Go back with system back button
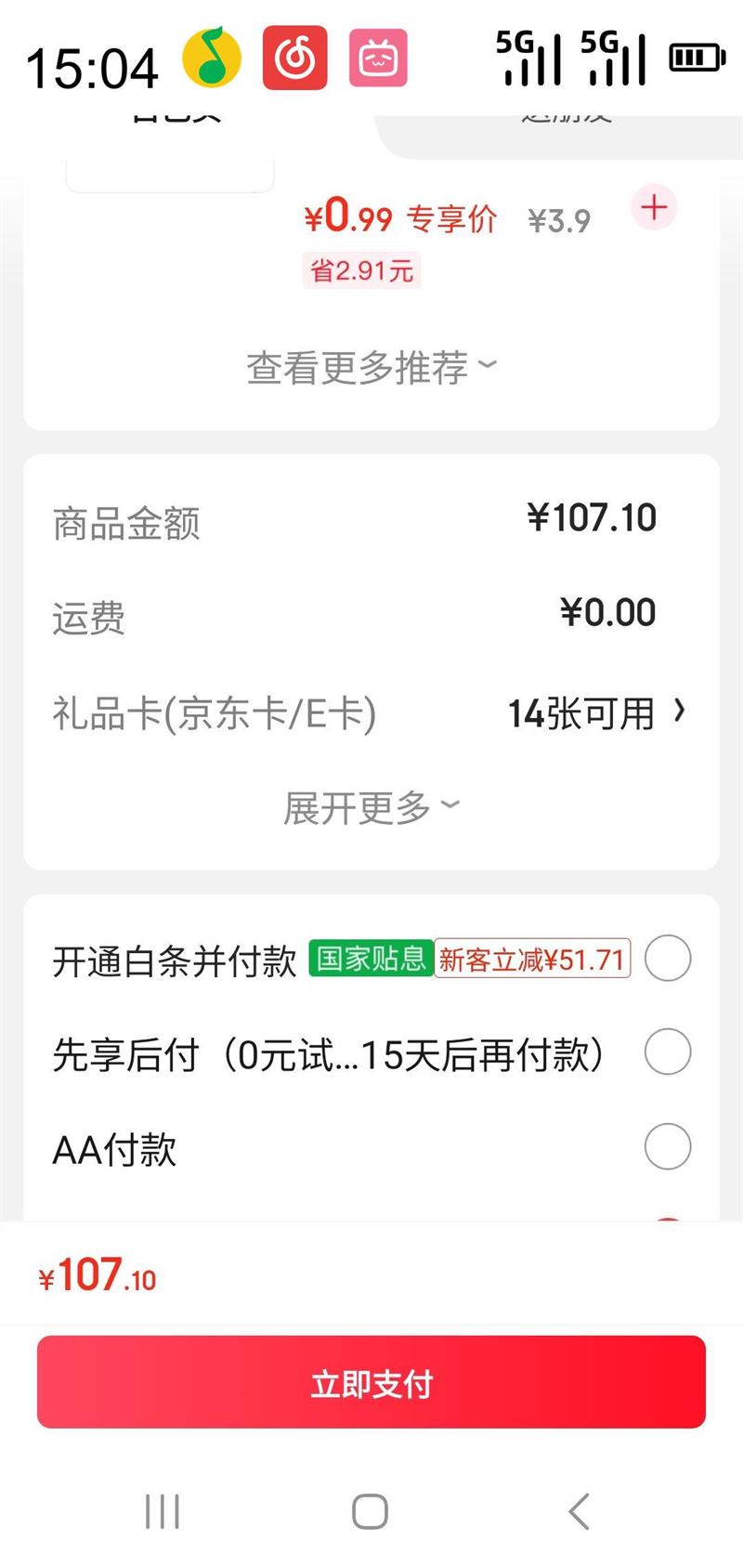 pos(579,1511)
